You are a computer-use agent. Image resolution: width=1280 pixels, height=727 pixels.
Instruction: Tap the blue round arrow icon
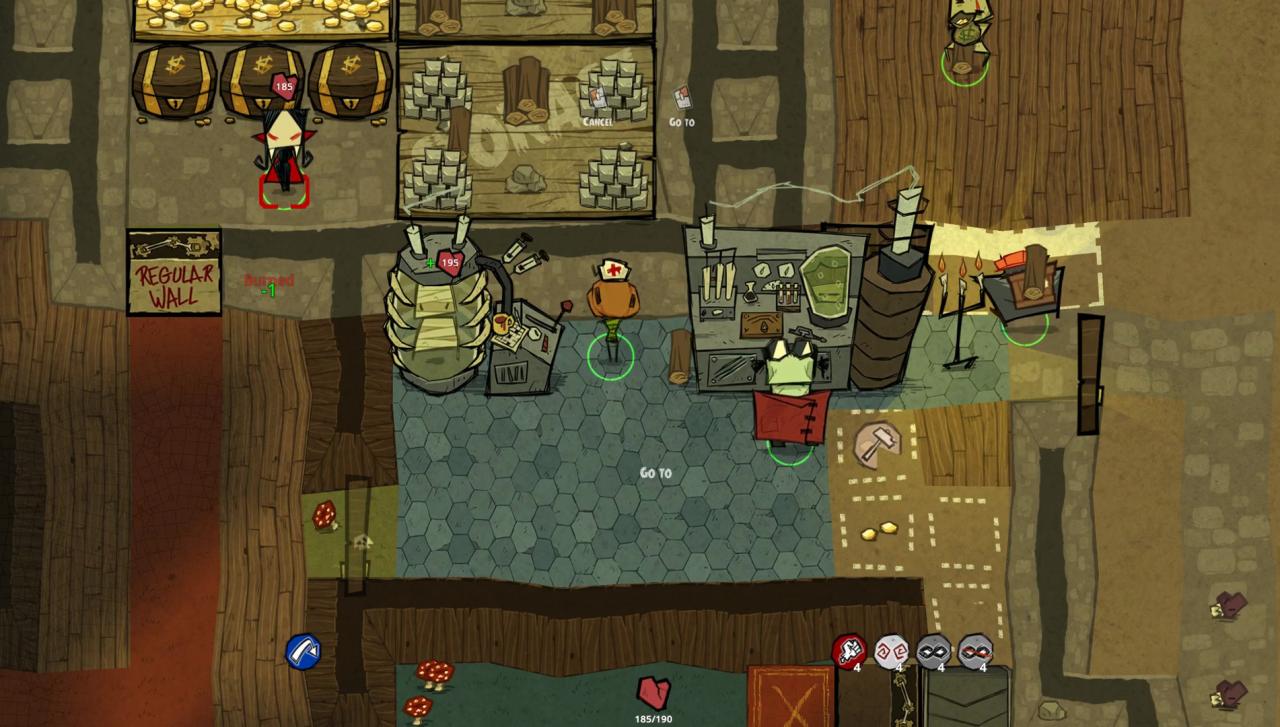pyautogui.click(x=302, y=651)
